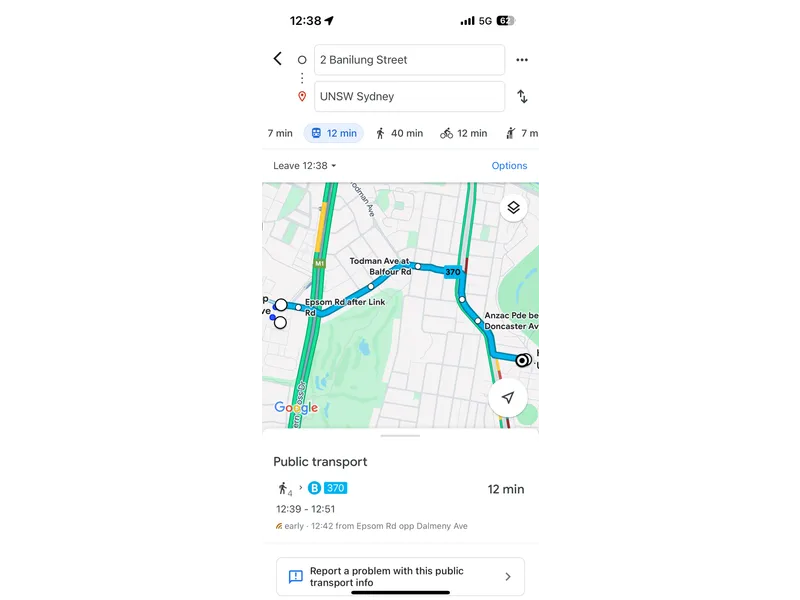Swap start and destination
Viewport: 800px width, 600px height.
(522, 97)
